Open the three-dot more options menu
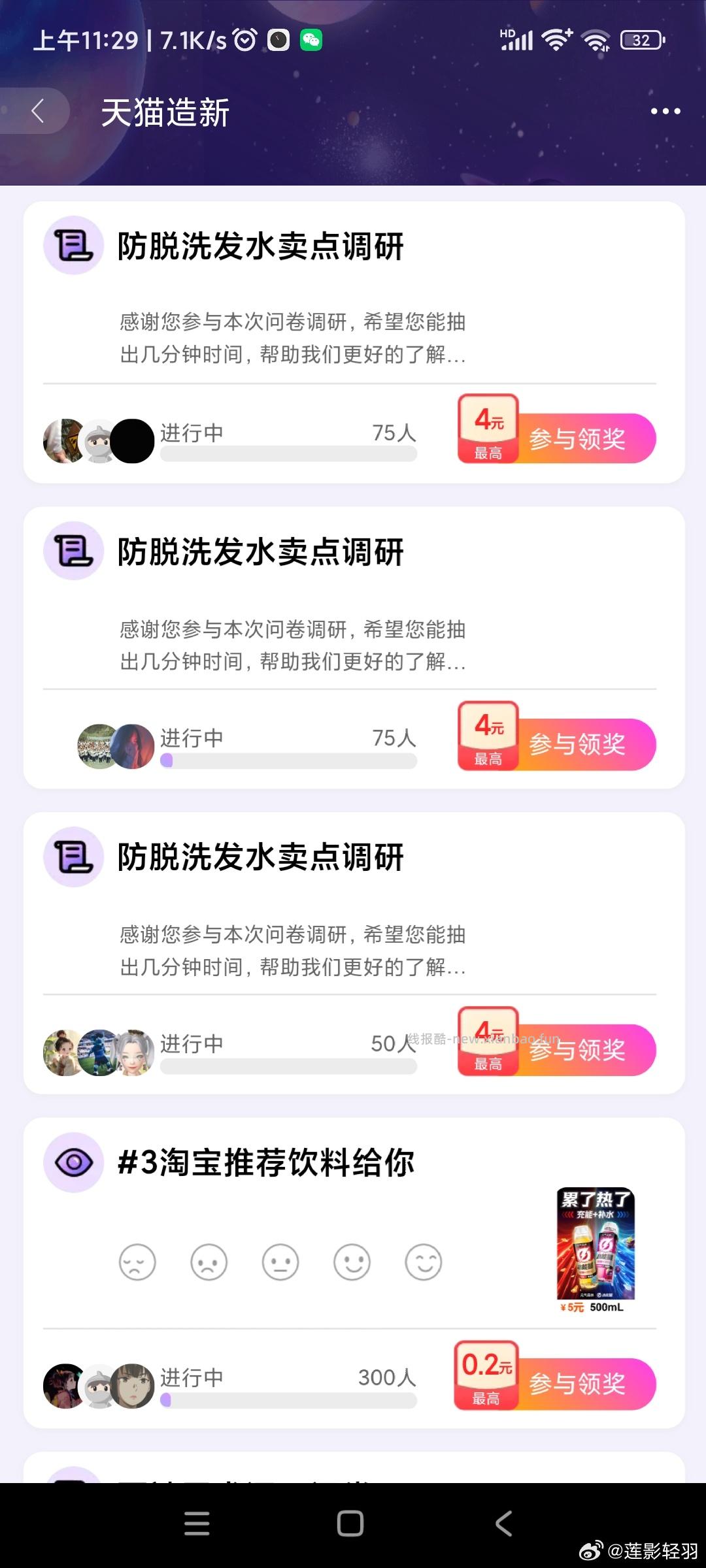This screenshot has width=706, height=1568. pyautogui.click(x=664, y=111)
